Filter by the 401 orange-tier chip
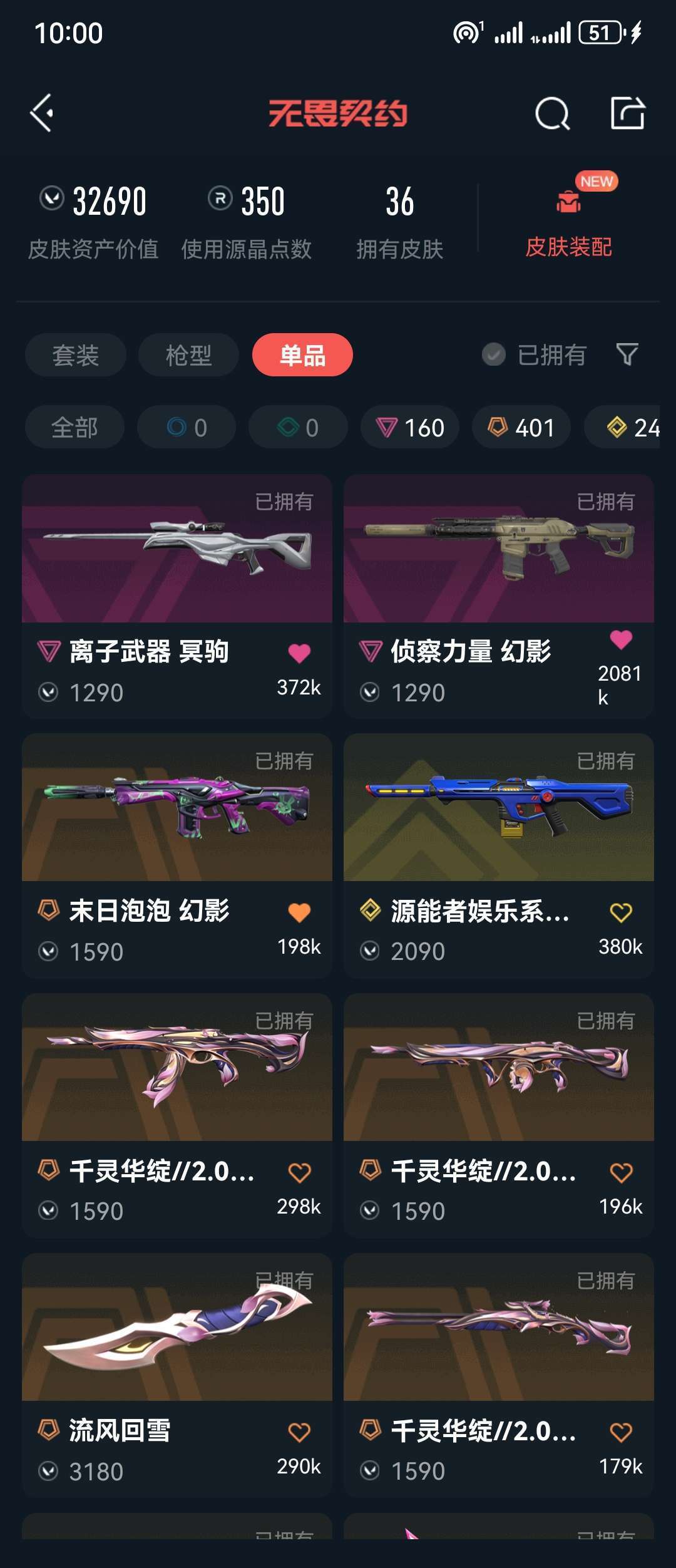676x1568 pixels. click(521, 428)
